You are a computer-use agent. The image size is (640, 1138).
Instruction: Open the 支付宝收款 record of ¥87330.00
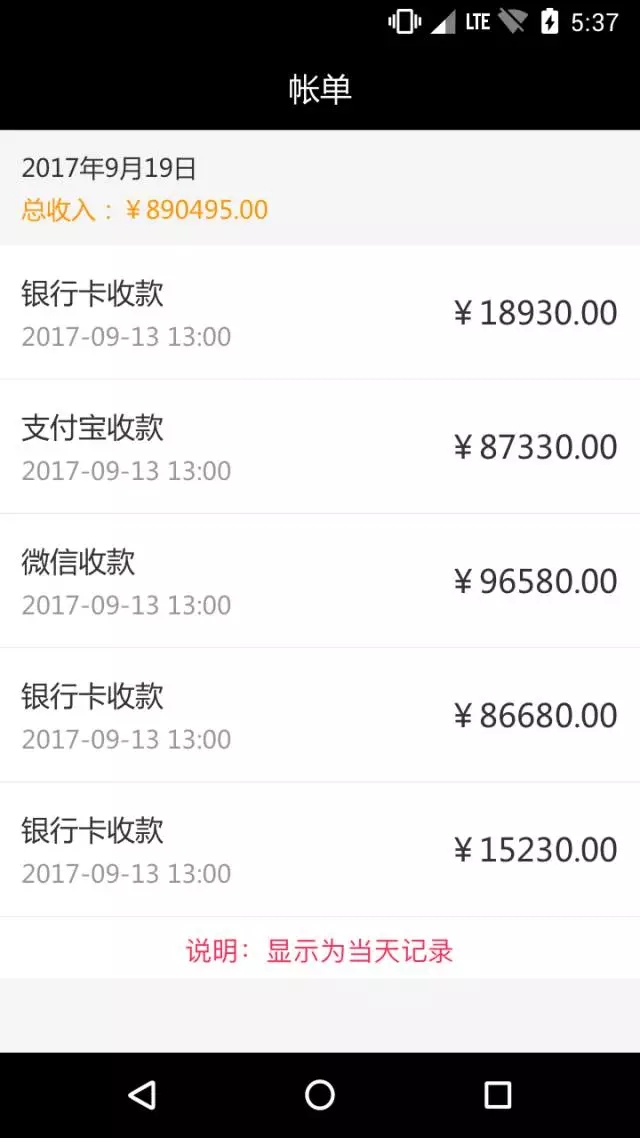coord(320,446)
